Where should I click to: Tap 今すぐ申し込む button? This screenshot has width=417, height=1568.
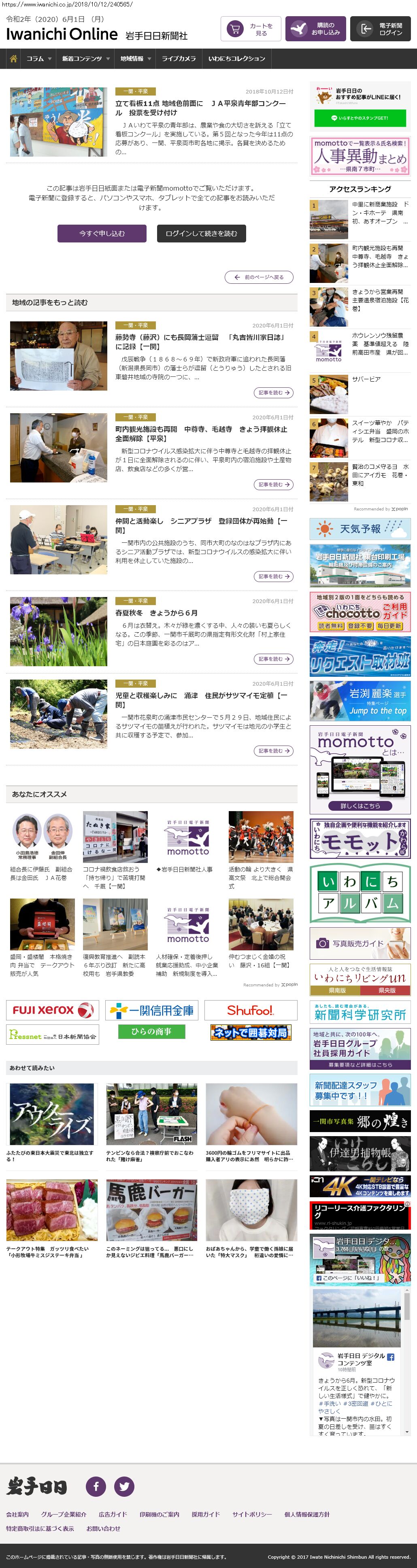tap(102, 233)
